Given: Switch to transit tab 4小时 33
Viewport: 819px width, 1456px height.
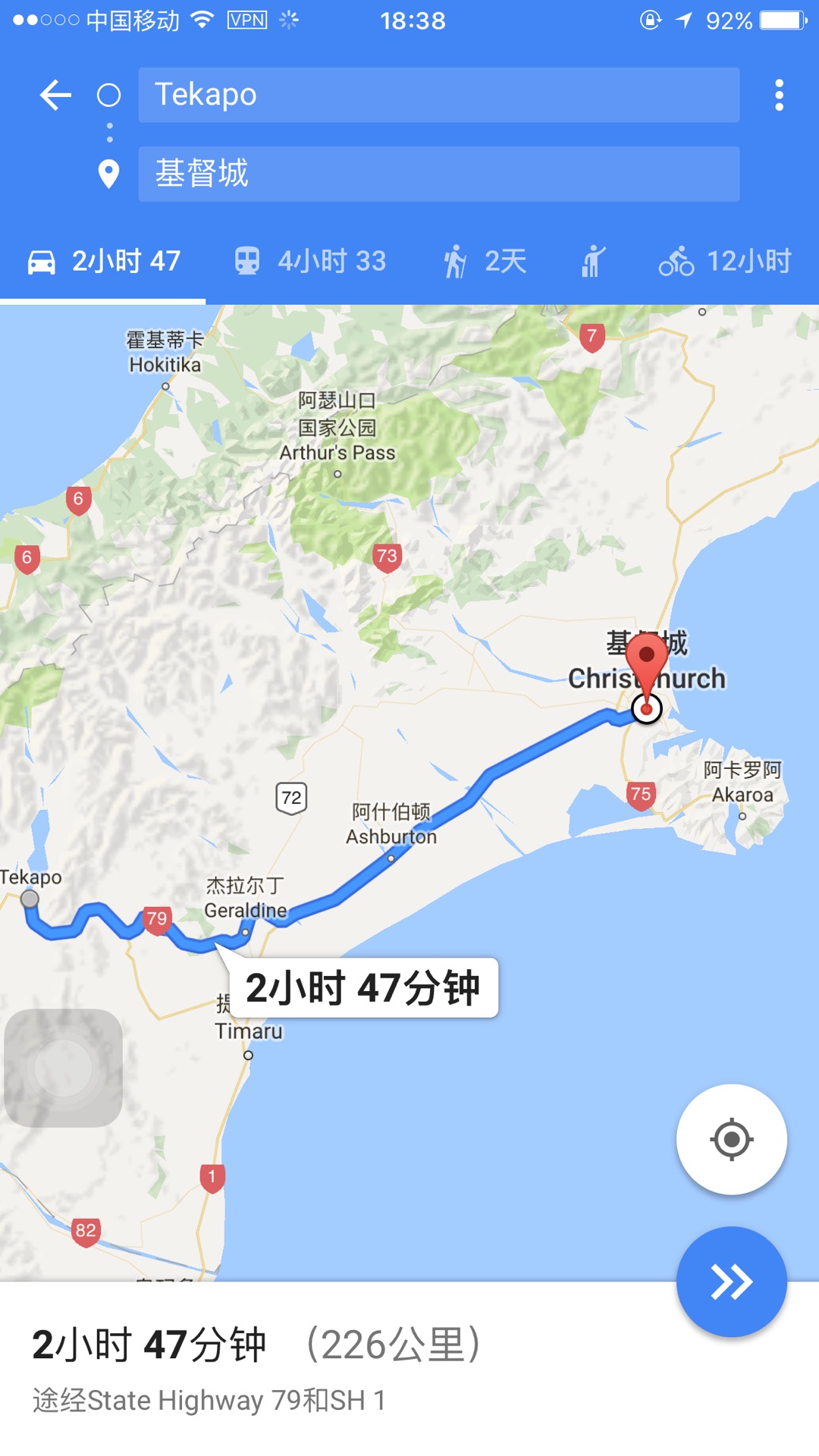Looking at the screenshot, I should coord(310,262).
